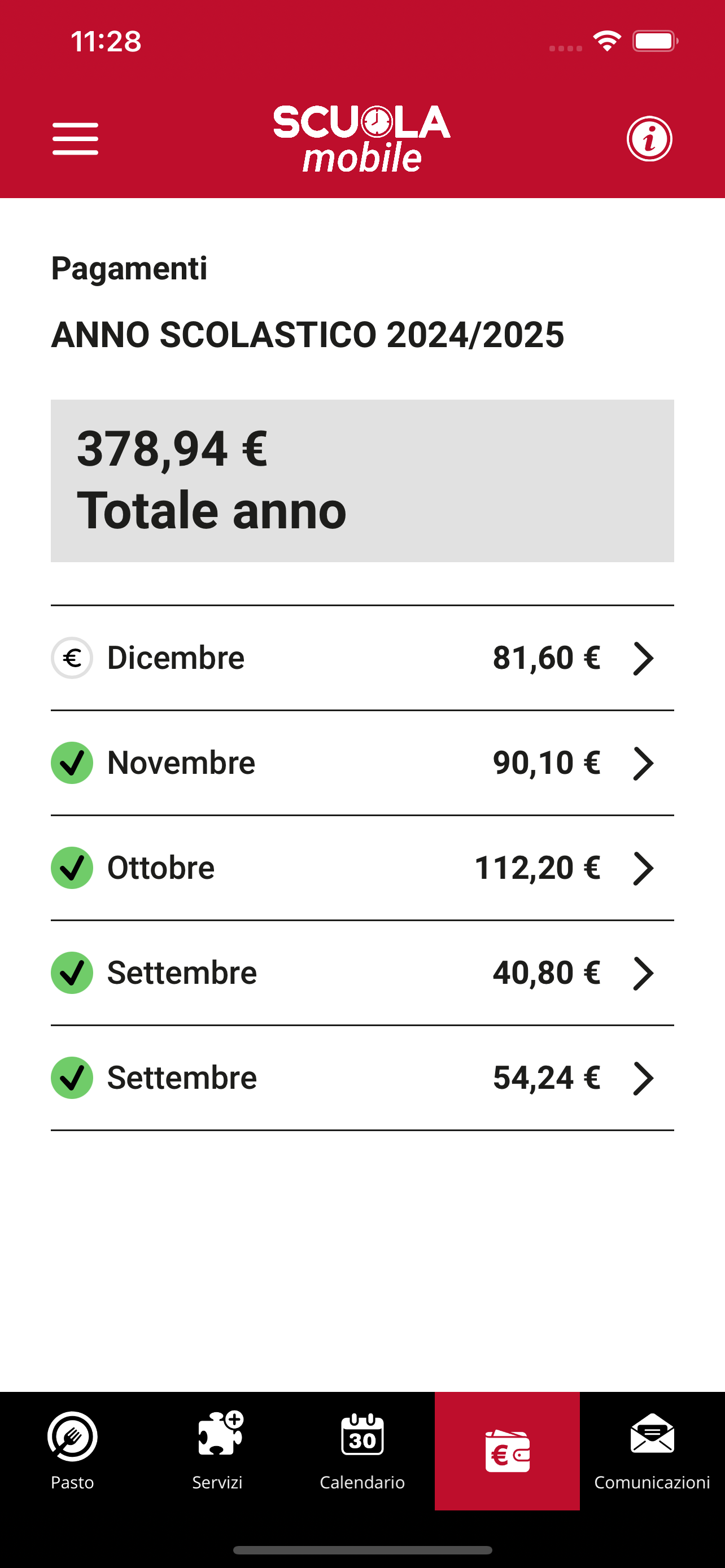
Task: Switch to the Pasto tab
Action: (x=72, y=1451)
